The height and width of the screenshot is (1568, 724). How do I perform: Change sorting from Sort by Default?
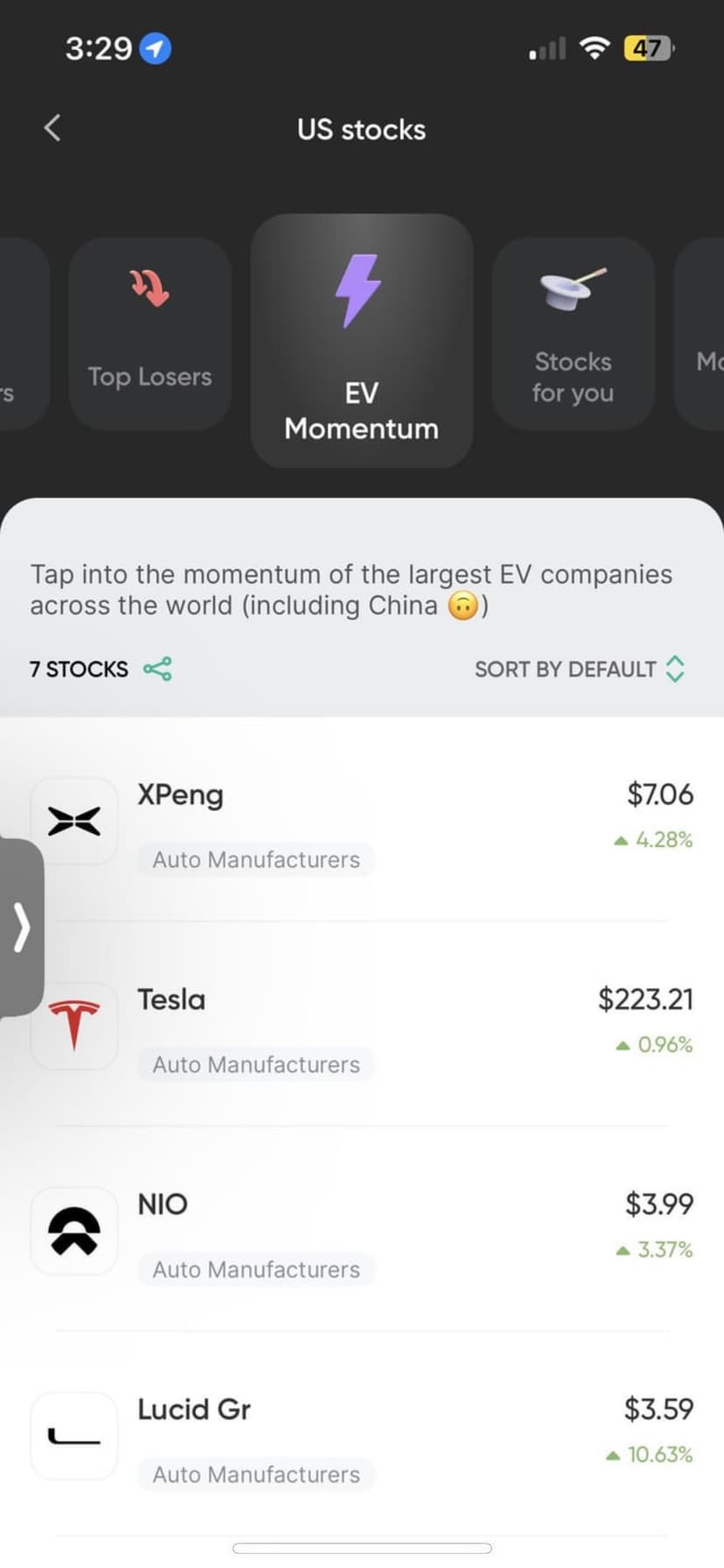[x=579, y=669]
